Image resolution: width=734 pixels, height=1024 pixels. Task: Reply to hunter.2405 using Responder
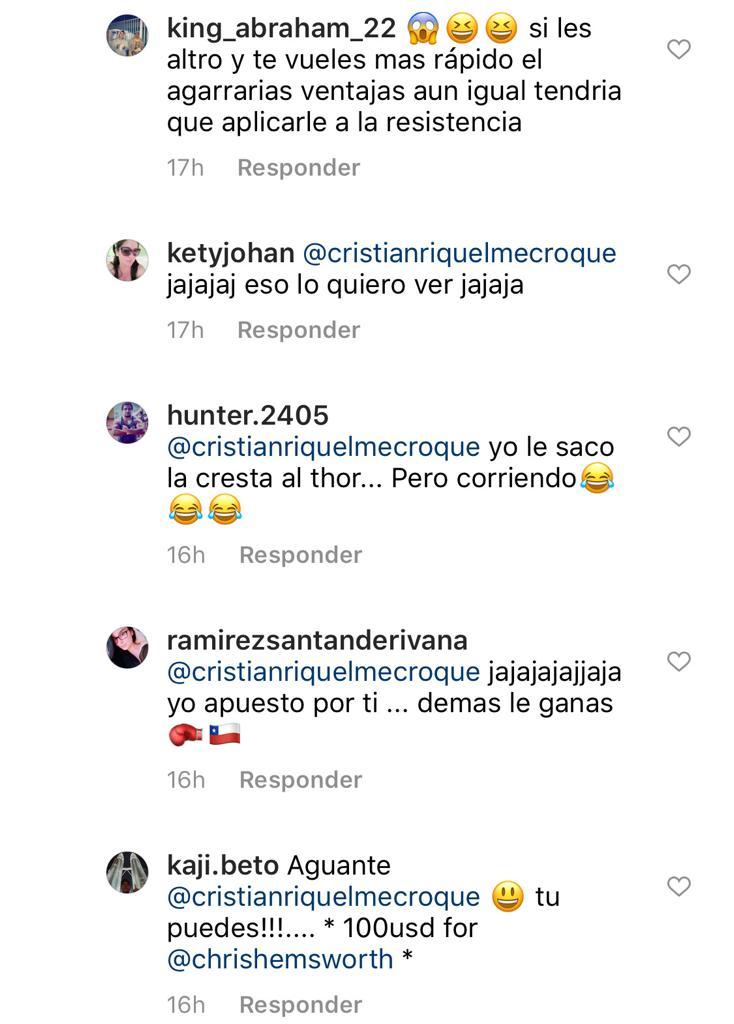[300, 554]
